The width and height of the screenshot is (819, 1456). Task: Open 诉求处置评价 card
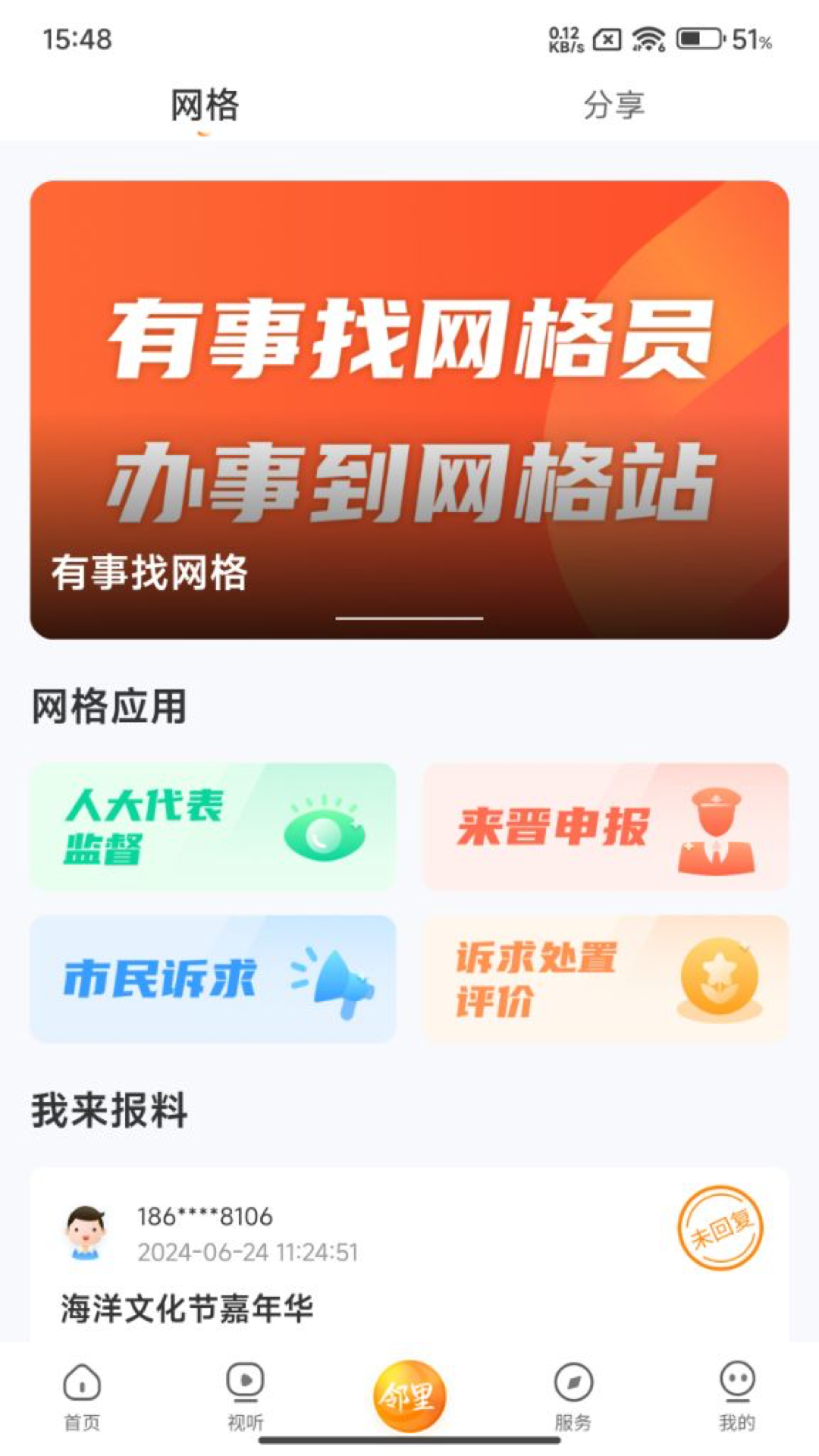tap(605, 978)
